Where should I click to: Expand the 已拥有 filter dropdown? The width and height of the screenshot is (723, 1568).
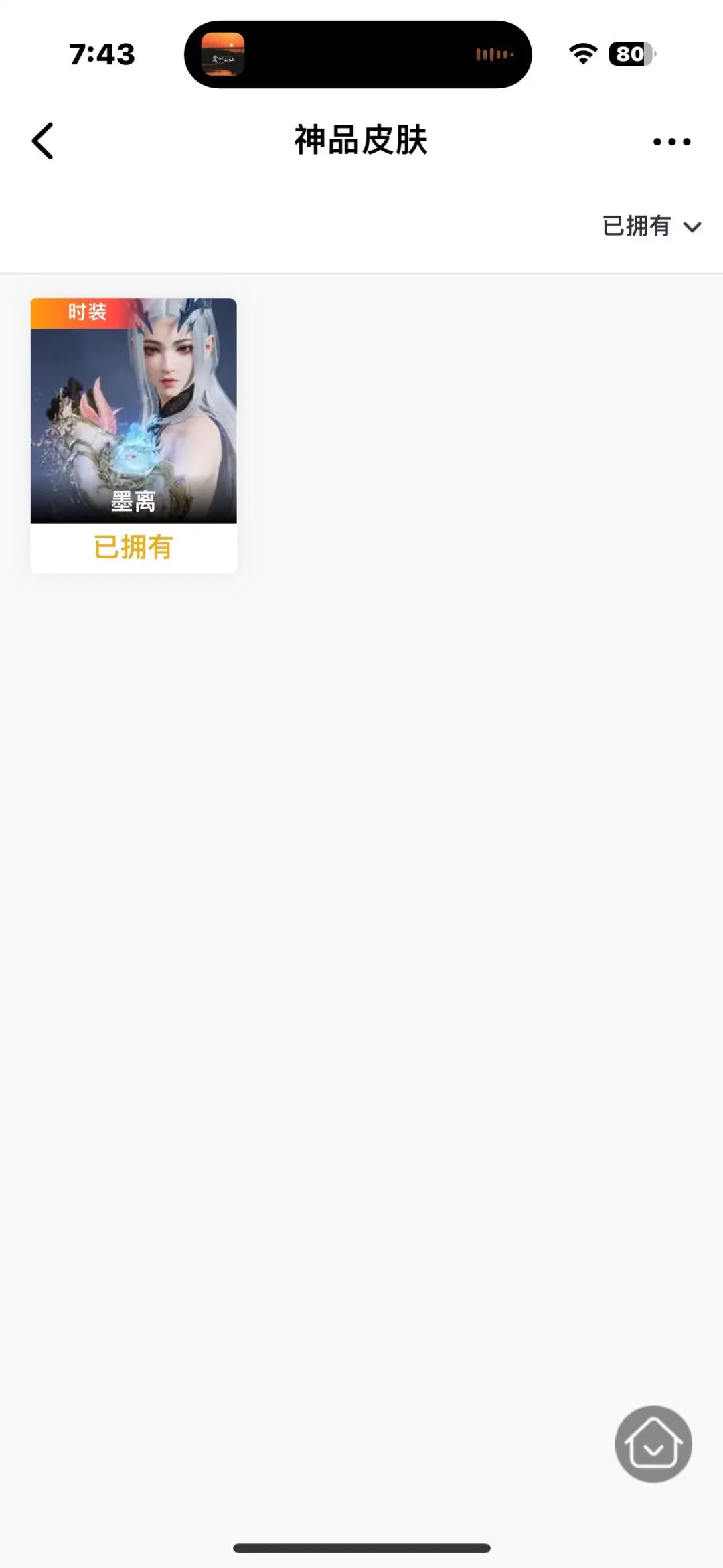click(x=651, y=226)
